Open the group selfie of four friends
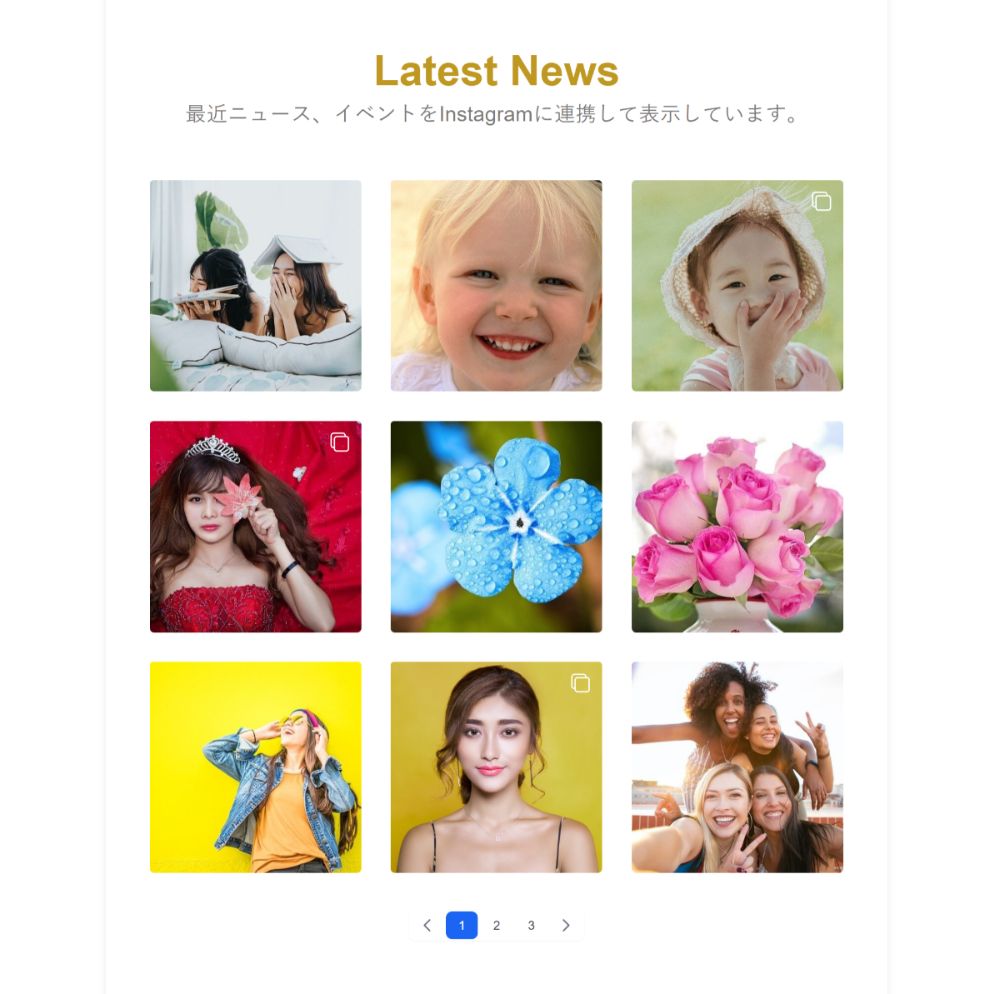 pyautogui.click(x=737, y=767)
